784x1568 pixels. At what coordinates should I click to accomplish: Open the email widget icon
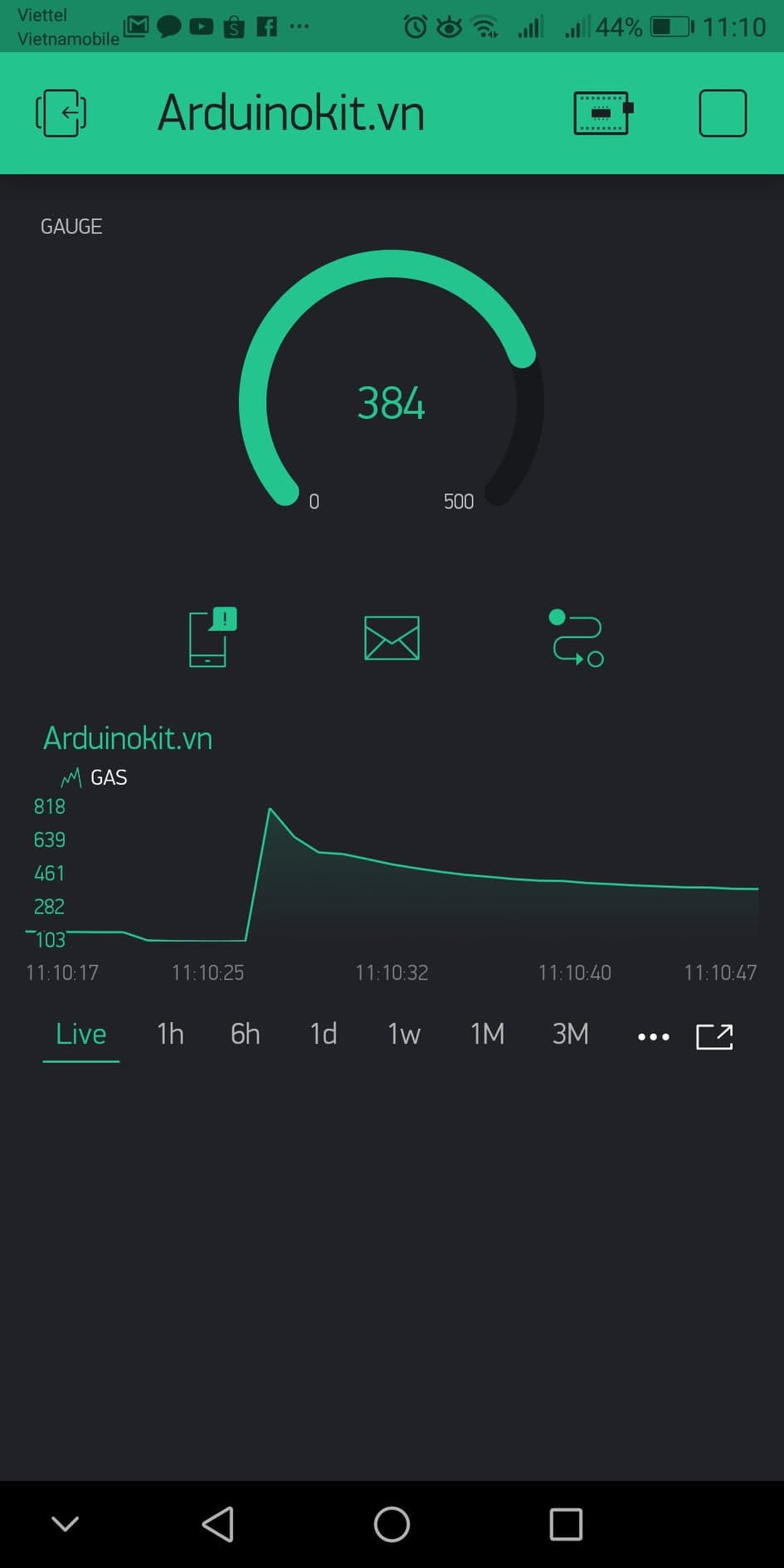[392, 638]
